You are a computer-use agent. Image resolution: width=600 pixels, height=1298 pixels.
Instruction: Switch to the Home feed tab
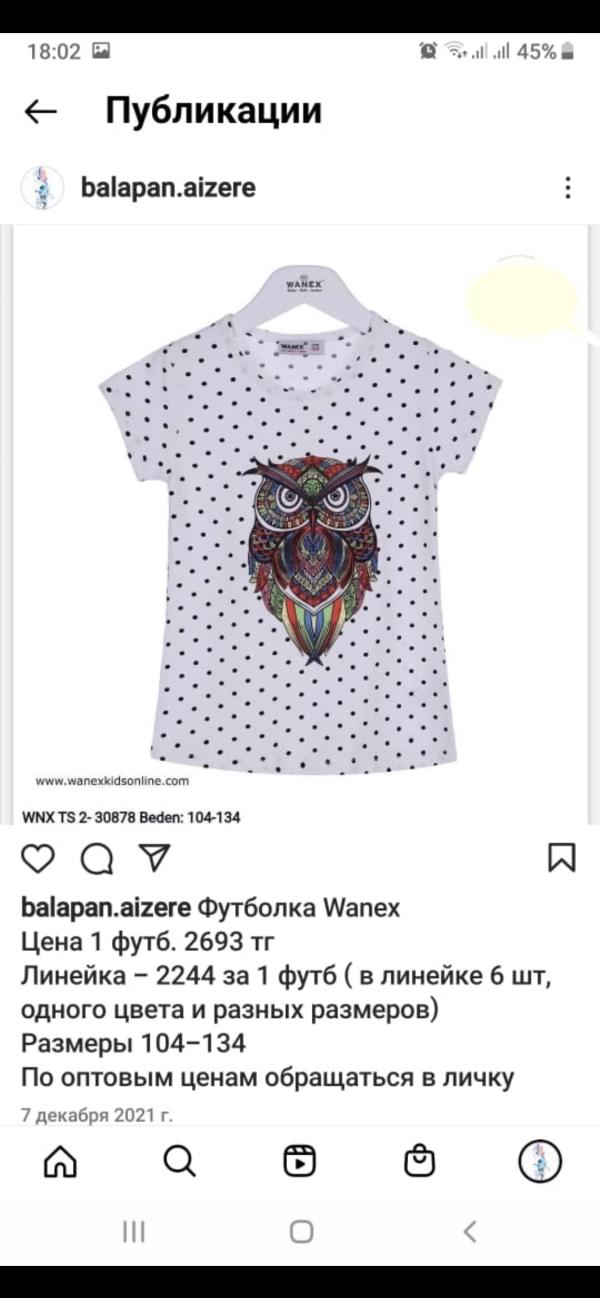[60, 1161]
